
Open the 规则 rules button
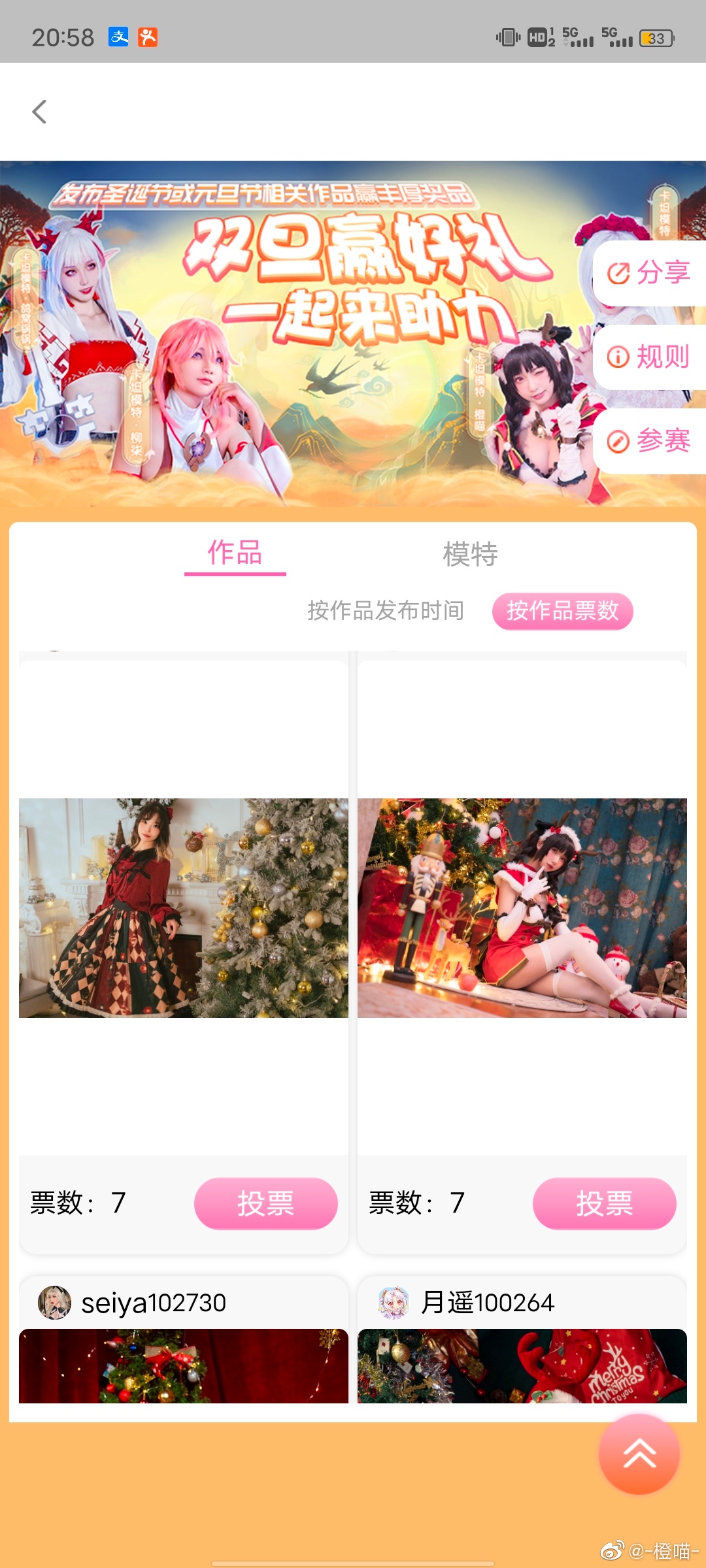[x=648, y=357]
